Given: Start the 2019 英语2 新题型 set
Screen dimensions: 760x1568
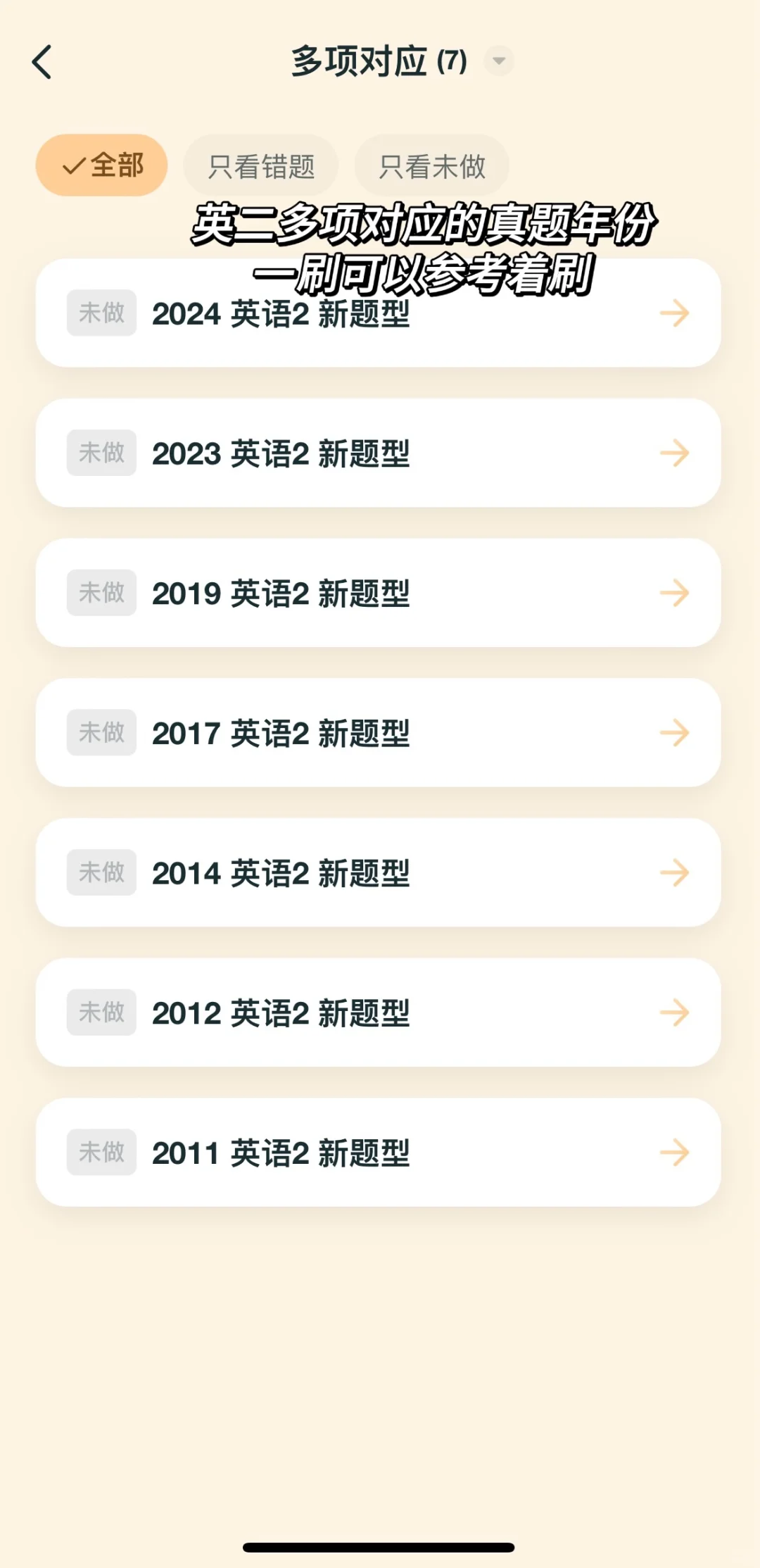Looking at the screenshot, I should pyautogui.click(x=379, y=593).
